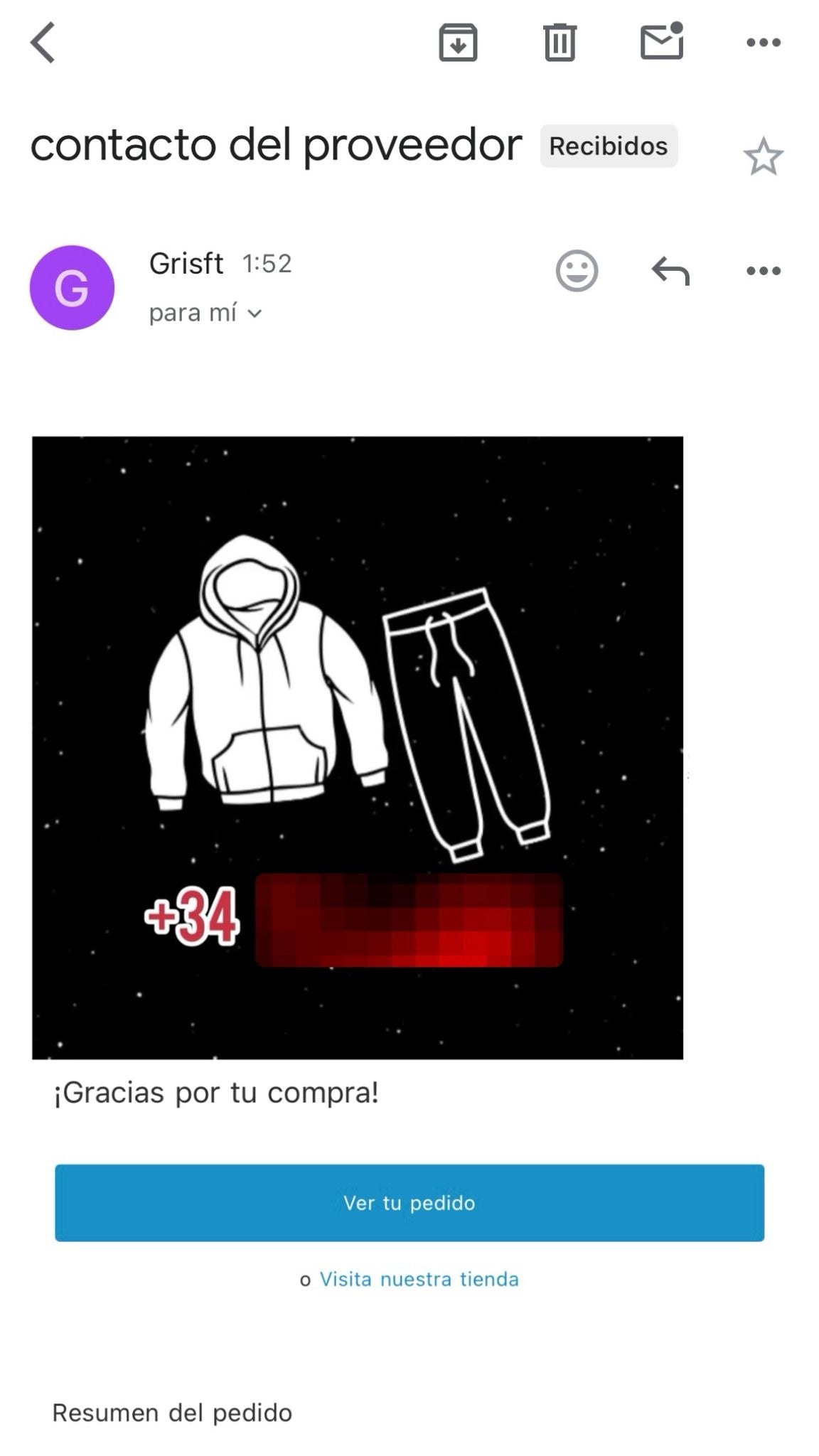Archive this email

click(x=458, y=43)
